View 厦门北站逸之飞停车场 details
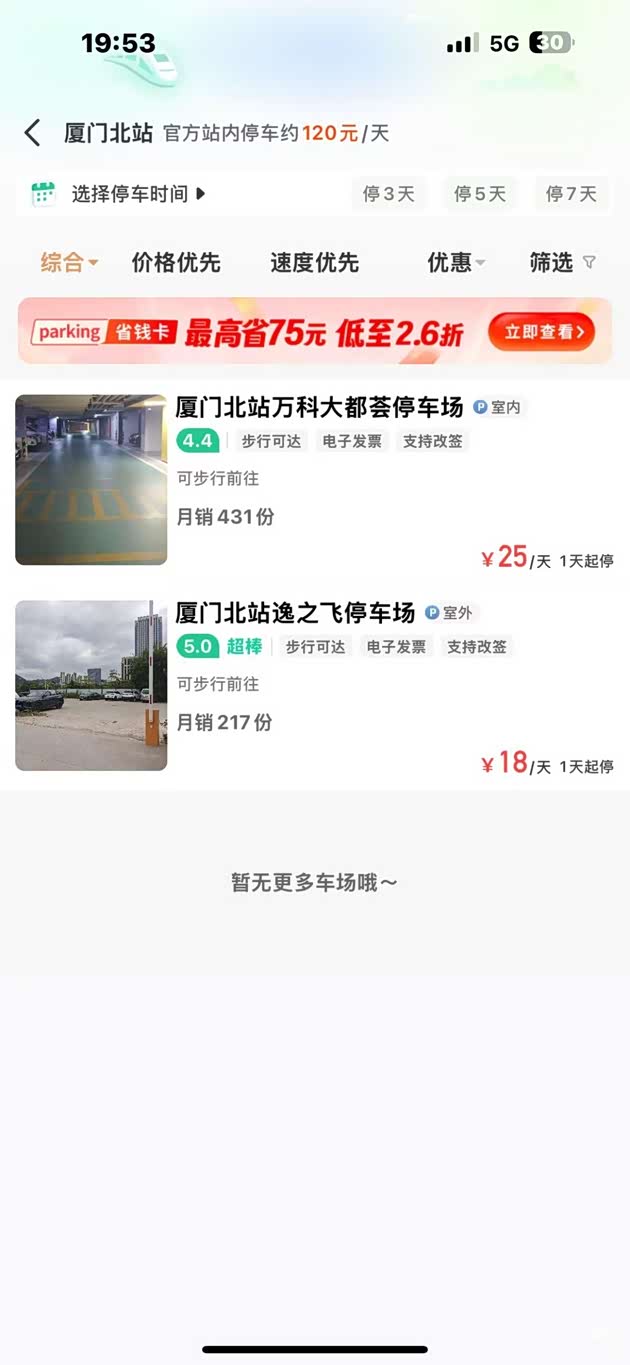 (295, 613)
